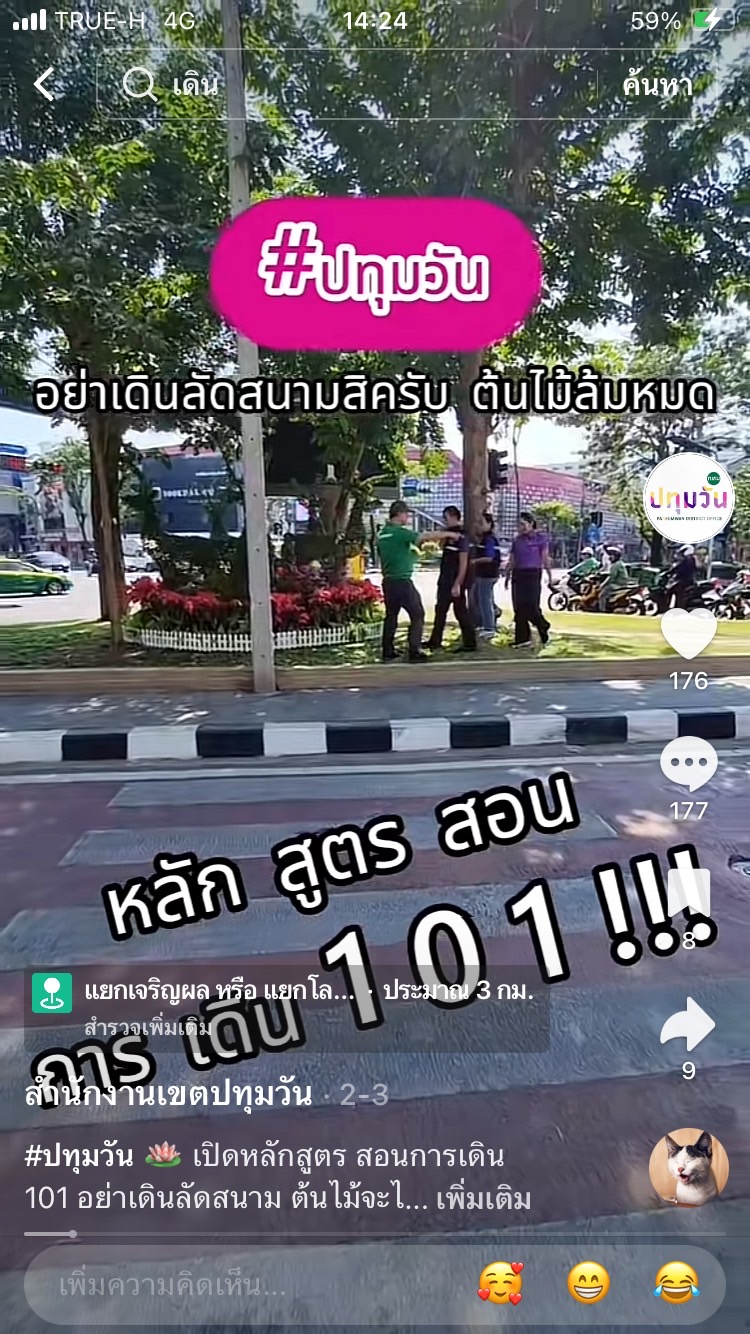The height and width of the screenshot is (1334, 750).
Task: Tap the #ปทุมวัน hashtag in the caption
Action: coord(79,1156)
